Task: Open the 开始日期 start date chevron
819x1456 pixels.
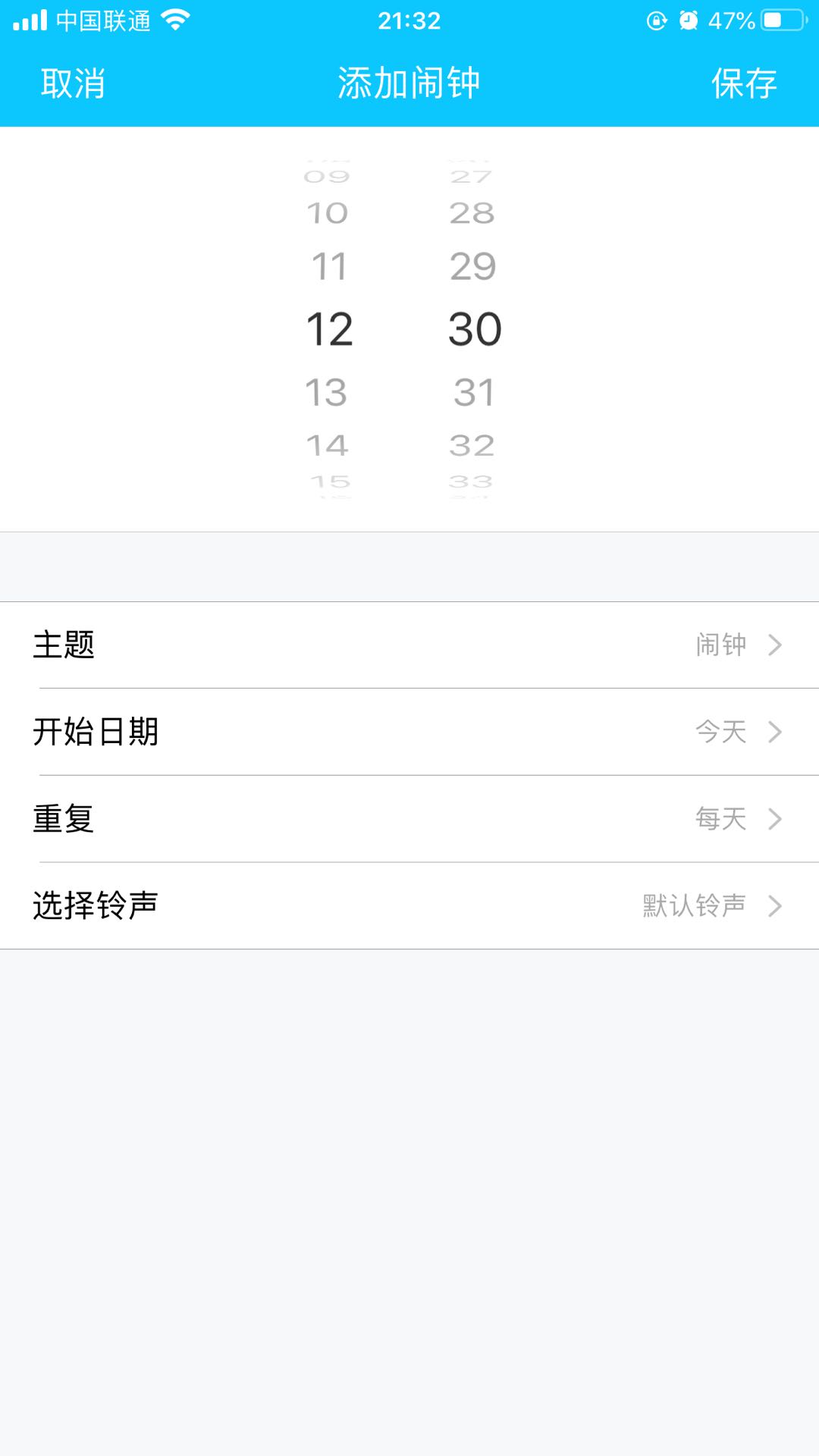Action: click(x=775, y=733)
